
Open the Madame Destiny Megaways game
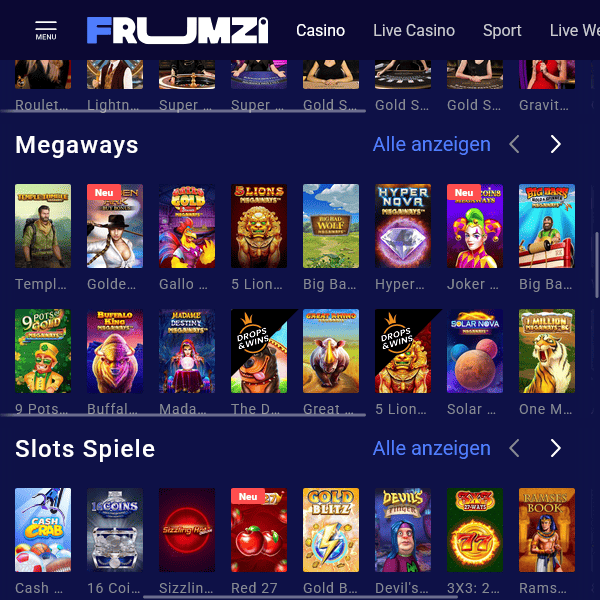point(187,351)
